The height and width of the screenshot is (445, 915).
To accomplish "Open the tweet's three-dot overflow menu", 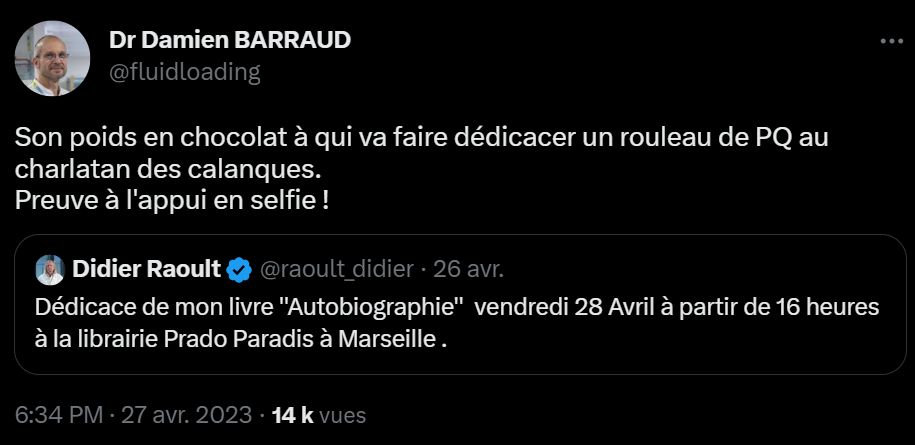I will click(x=889, y=43).
